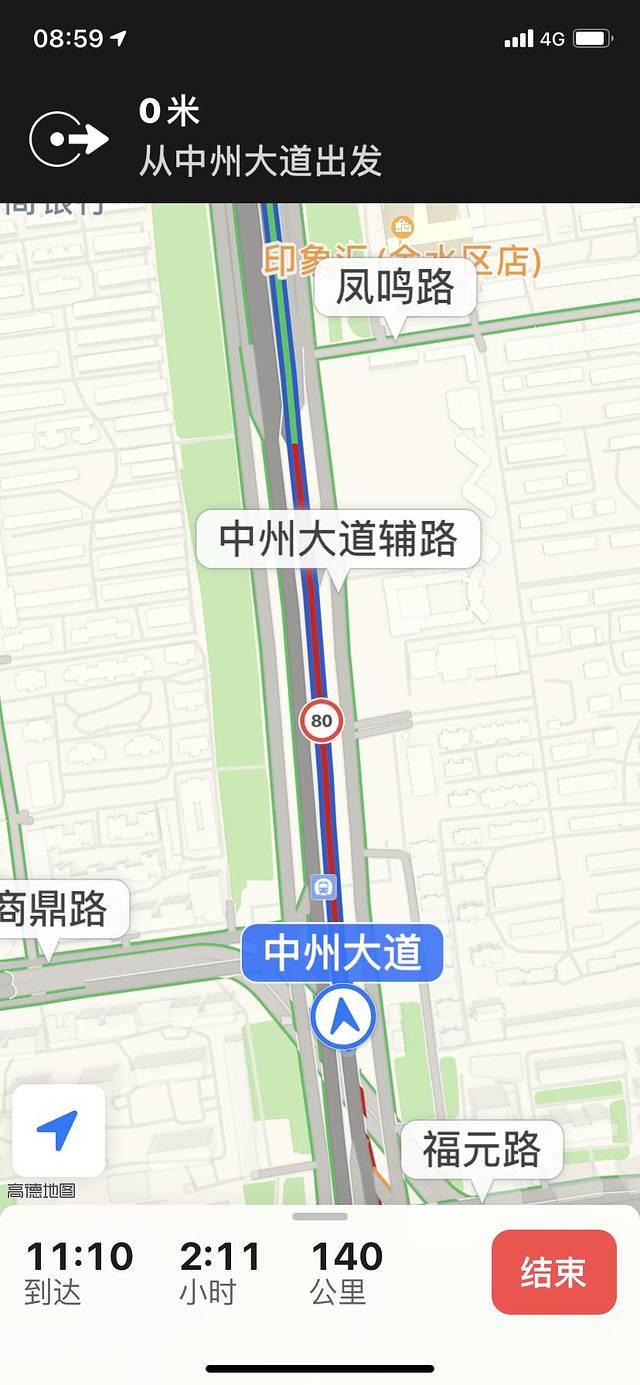
Task: Select the 印象汇 place marker on map
Action: point(403,227)
